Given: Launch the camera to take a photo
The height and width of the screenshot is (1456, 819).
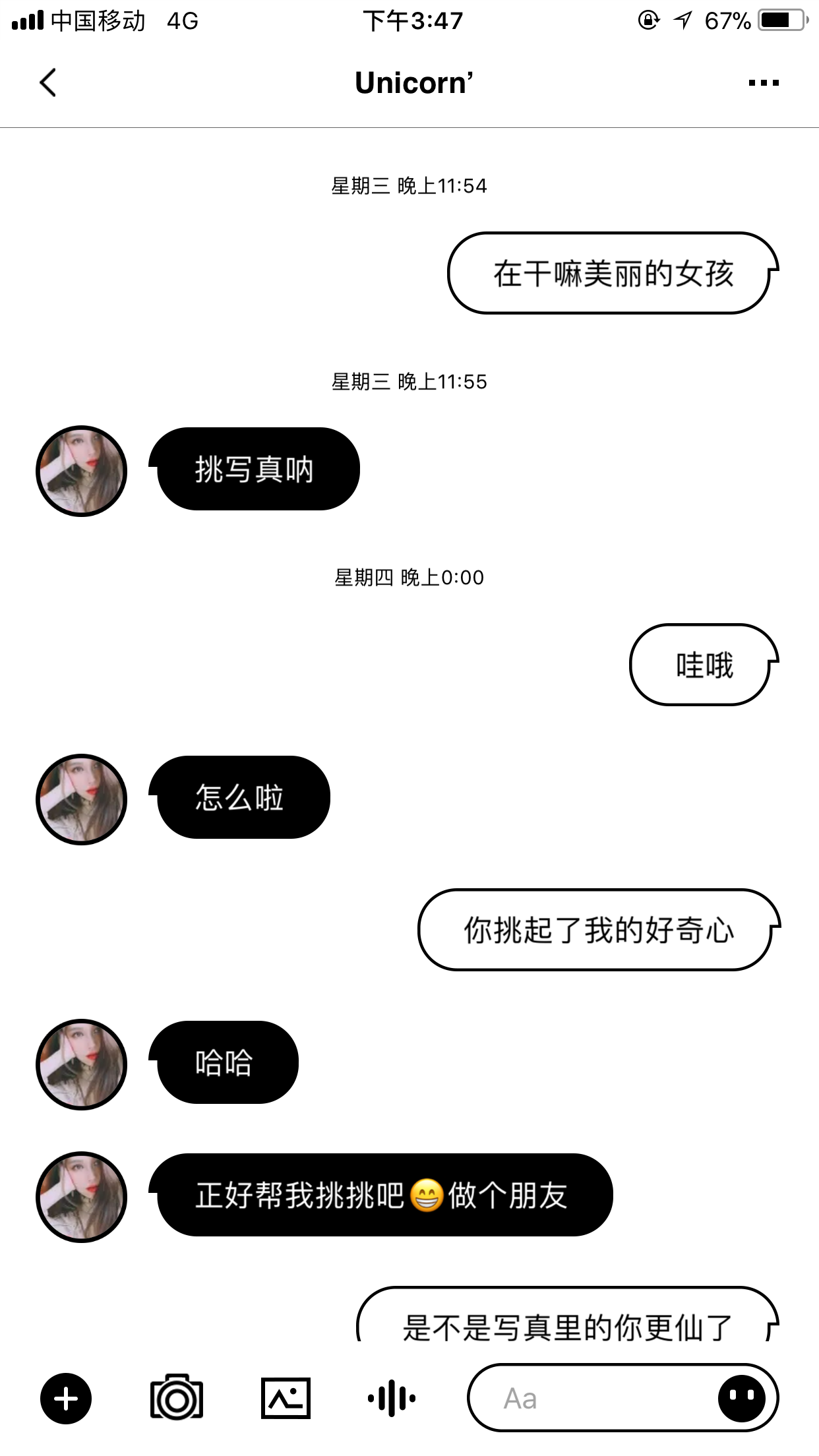Looking at the screenshot, I should (177, 1399).
